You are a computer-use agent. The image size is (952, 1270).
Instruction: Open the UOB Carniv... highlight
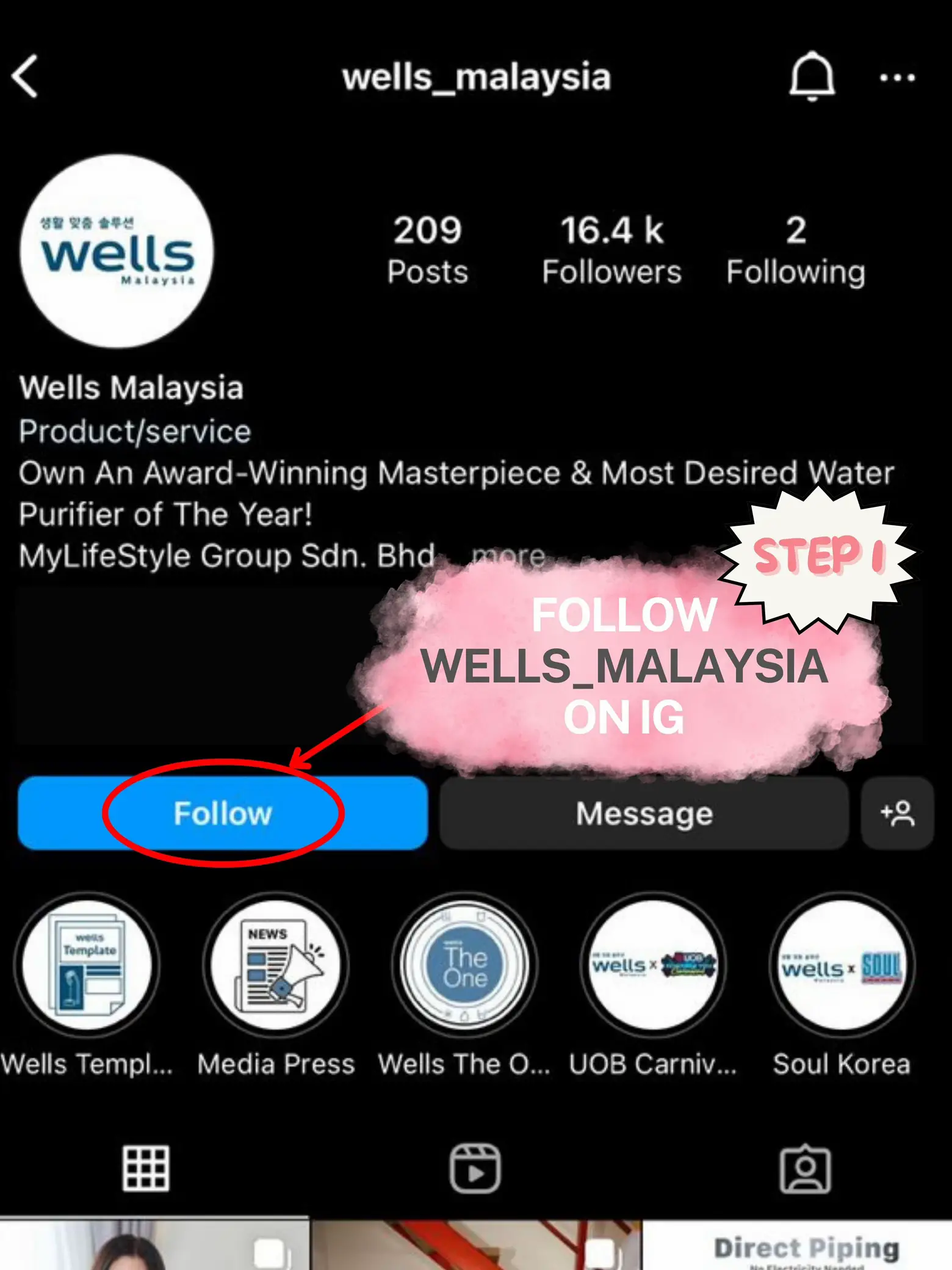654,965
